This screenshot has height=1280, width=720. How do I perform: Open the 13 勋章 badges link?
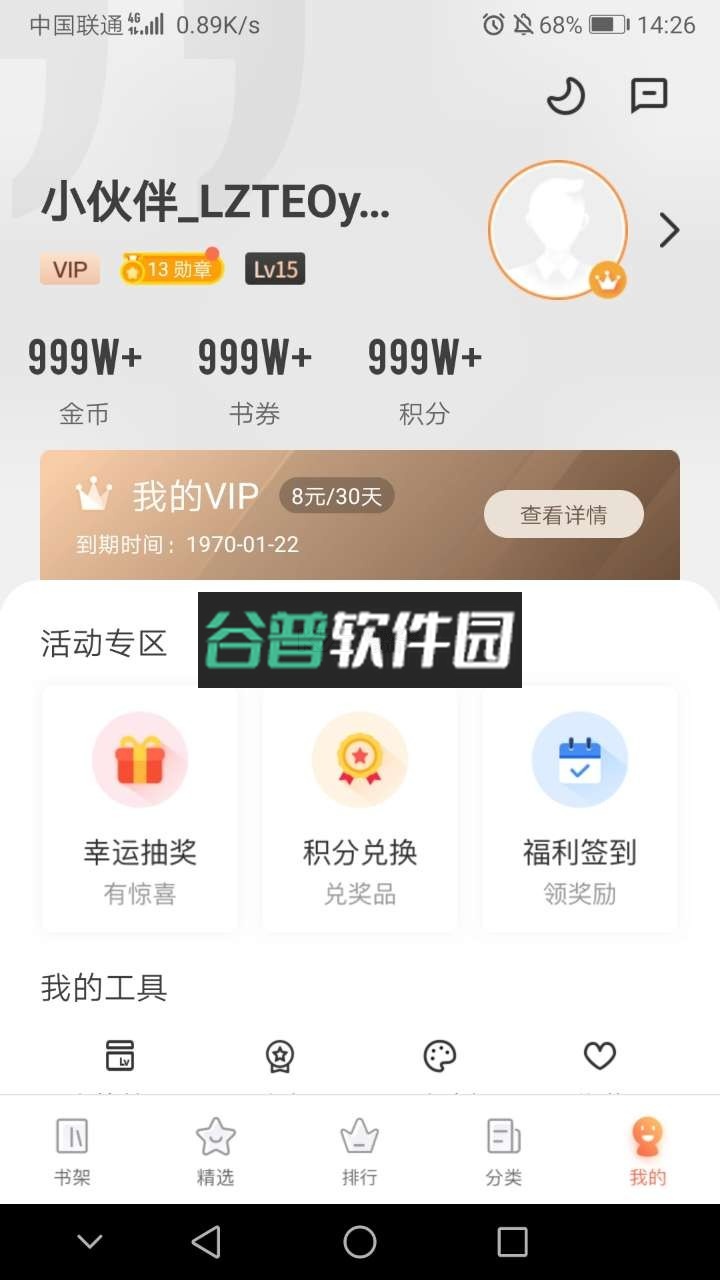[170, 268]
